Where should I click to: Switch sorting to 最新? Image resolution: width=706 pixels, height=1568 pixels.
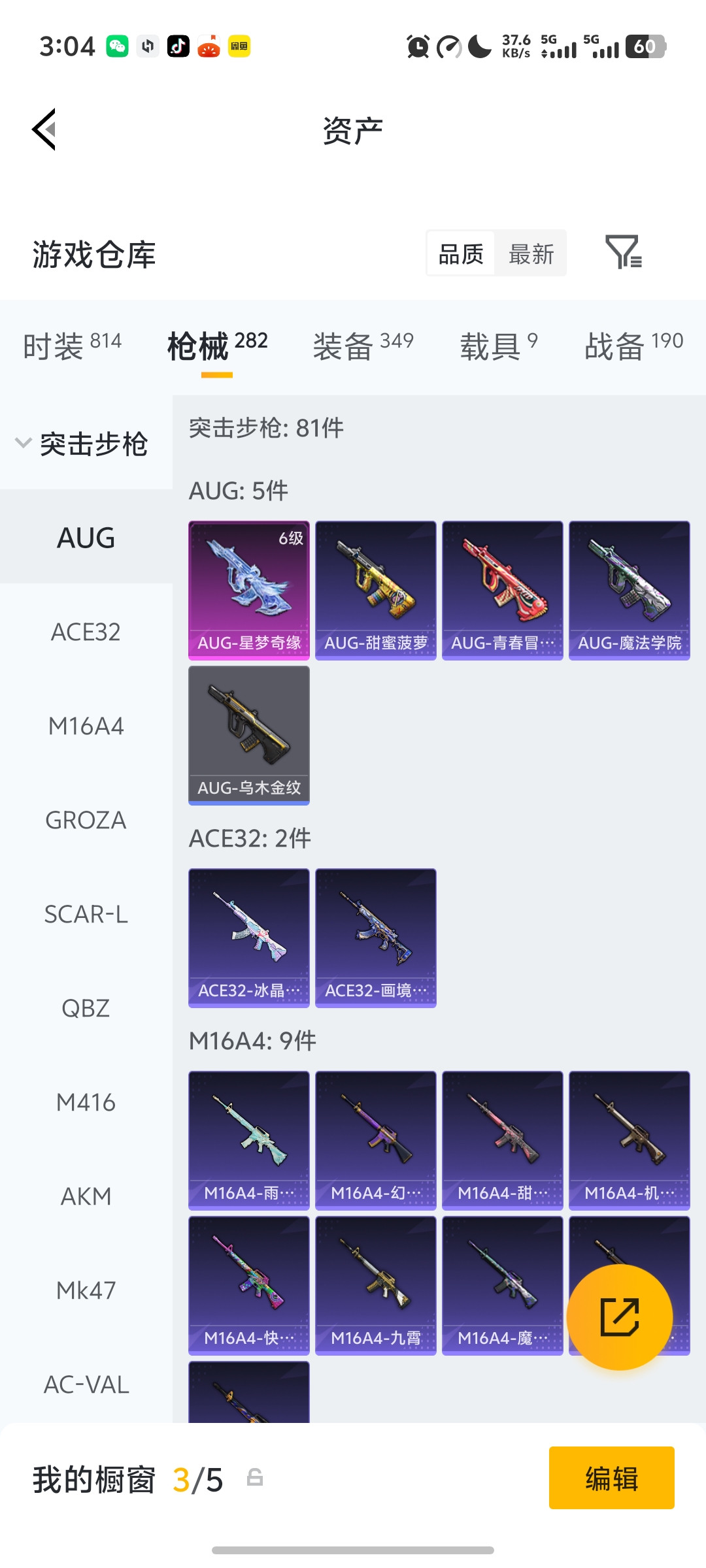click(531, 253)
